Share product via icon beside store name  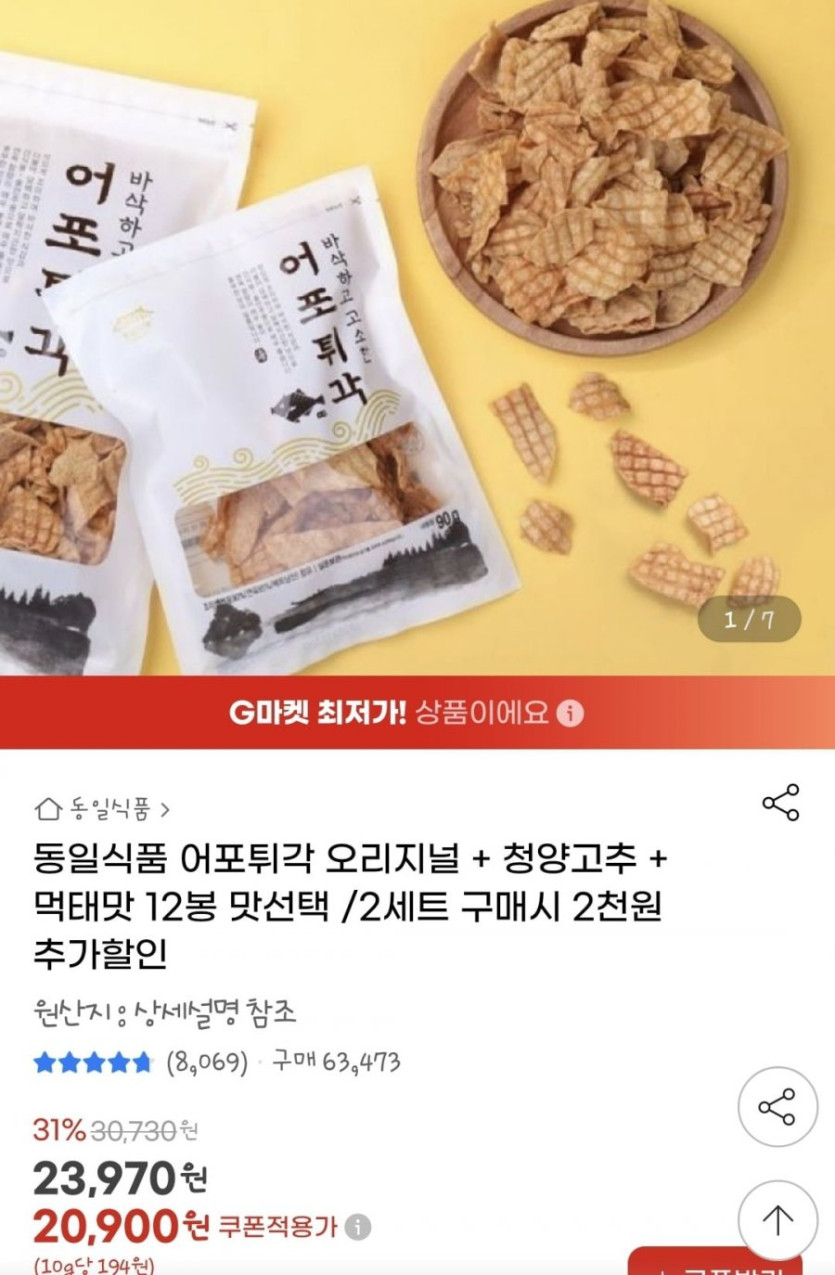click(780, 802)
